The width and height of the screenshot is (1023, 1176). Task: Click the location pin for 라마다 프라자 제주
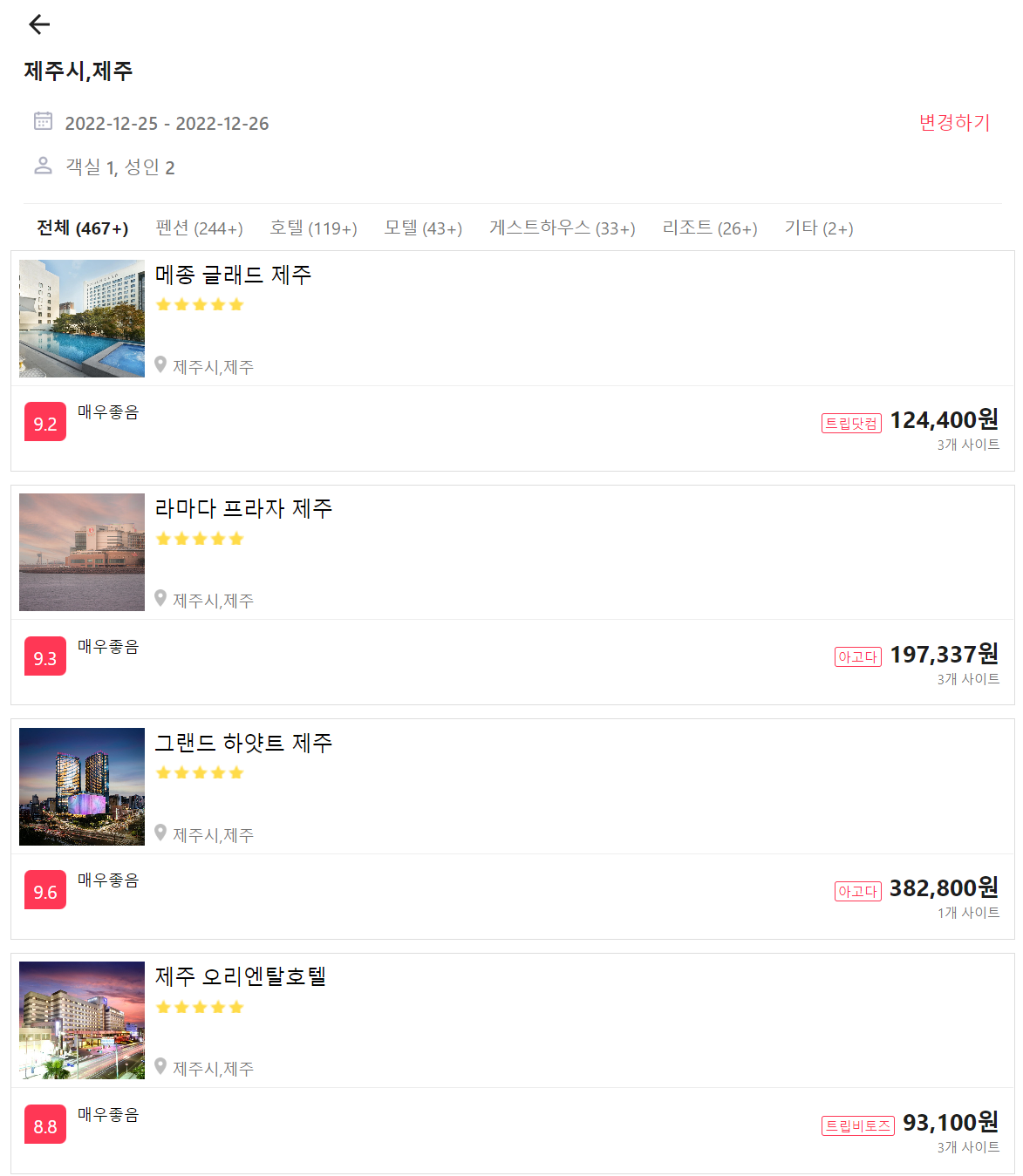click(160, 599)
